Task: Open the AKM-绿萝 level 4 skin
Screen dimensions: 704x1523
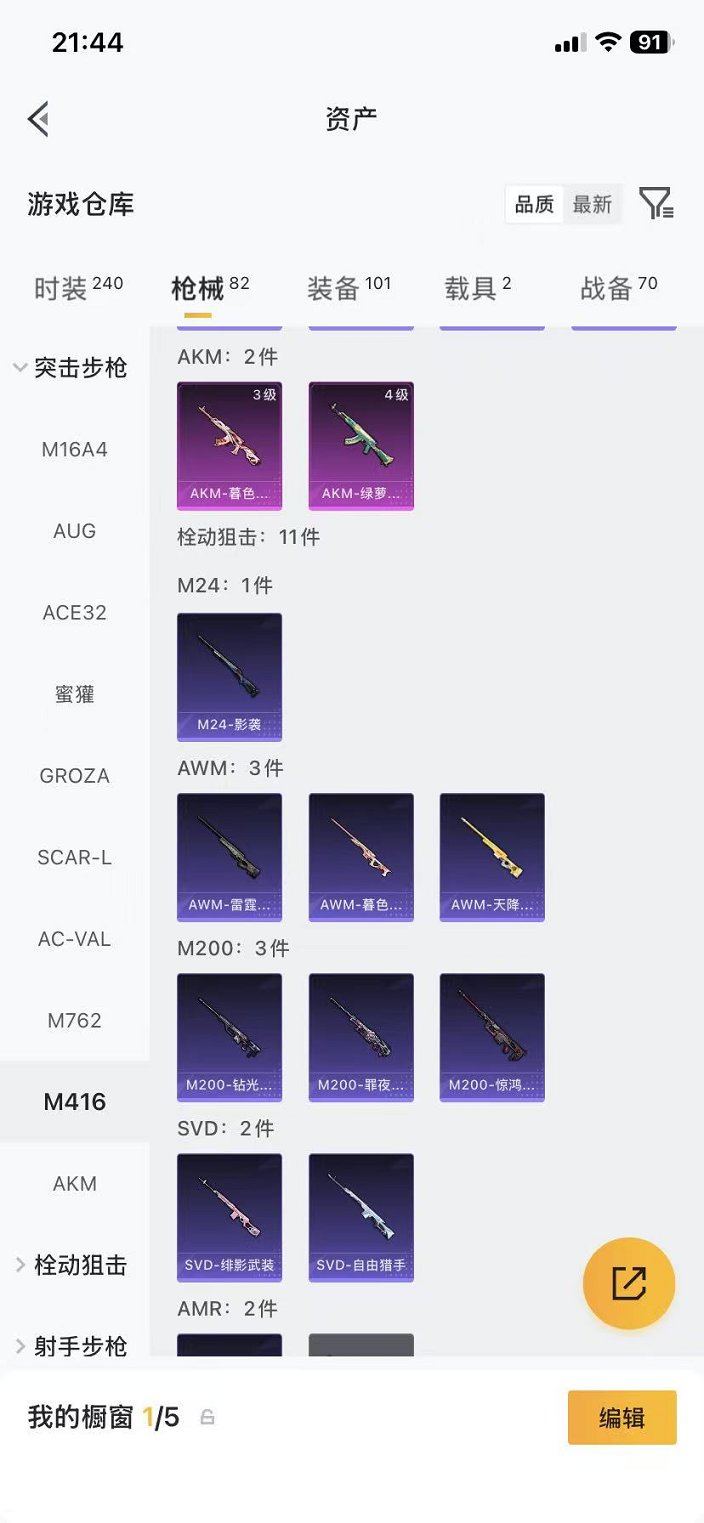Action: (x=361, y=445)
